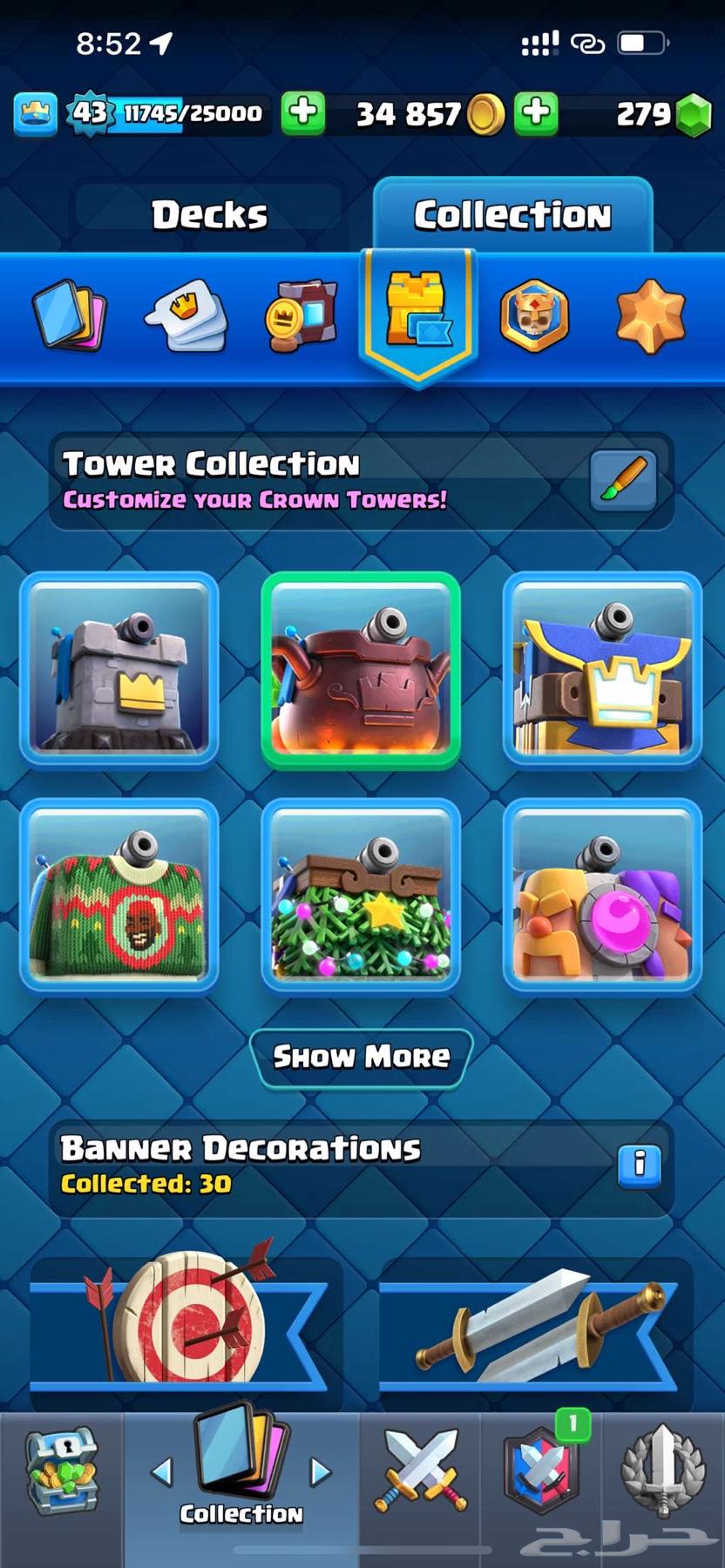Add experience with the green plus button

coord(303,113)
